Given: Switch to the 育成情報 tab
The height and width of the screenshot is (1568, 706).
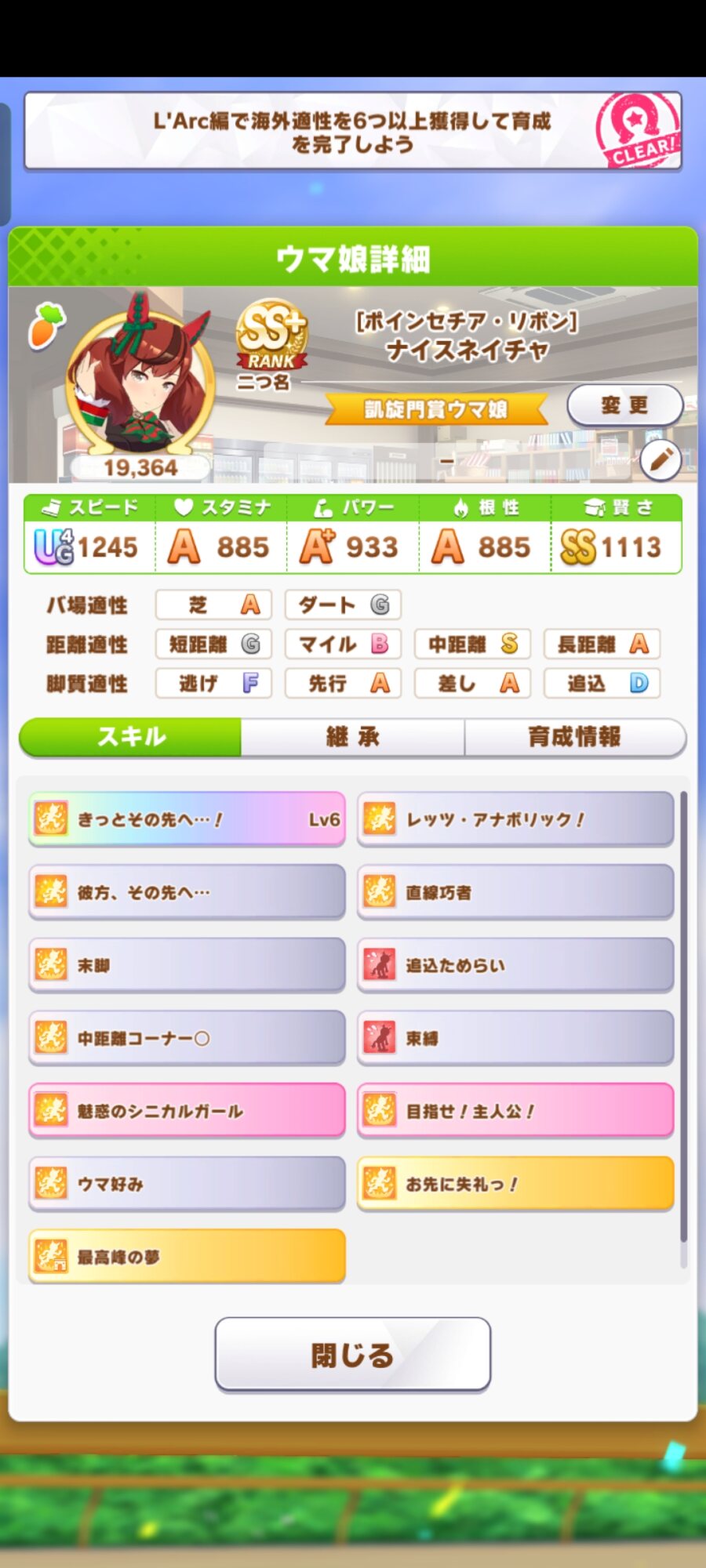Looking at the screenshot, I should 574,737.
